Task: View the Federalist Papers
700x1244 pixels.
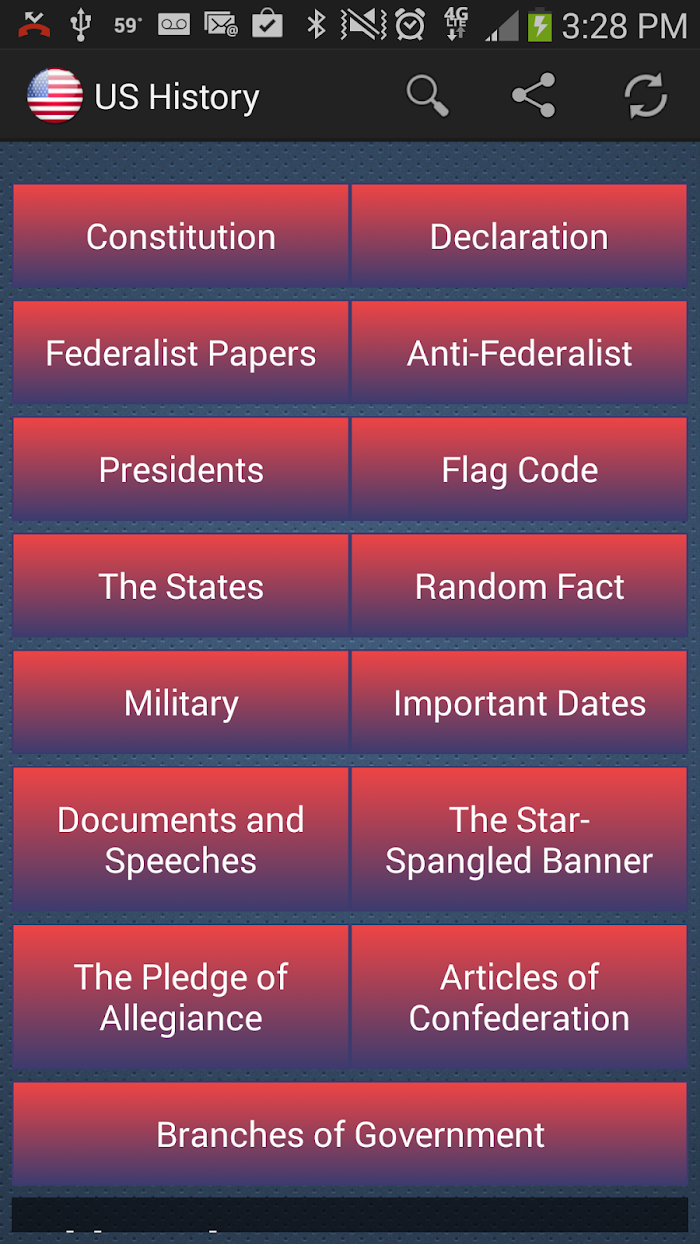Action: coord(181,353)
